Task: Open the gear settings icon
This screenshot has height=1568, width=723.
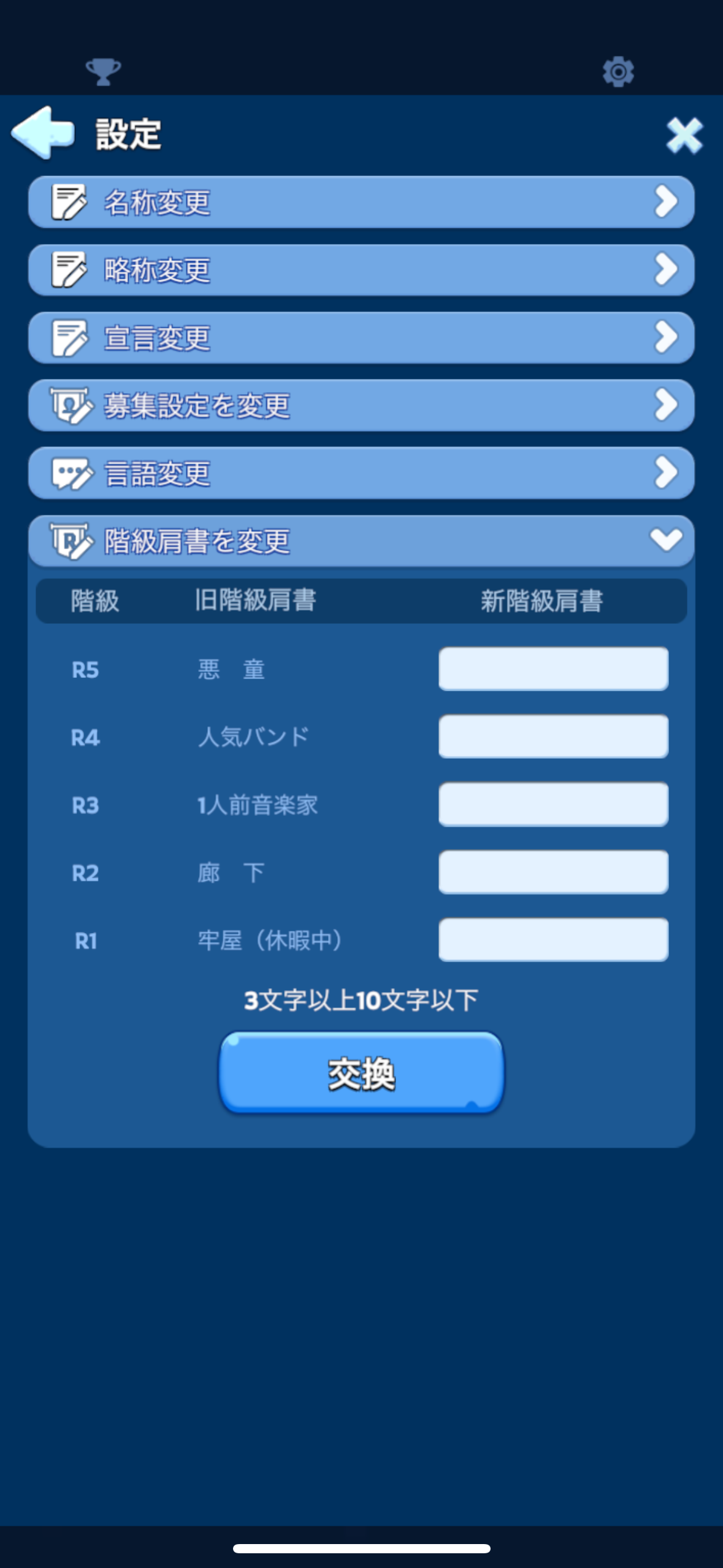Action: tap(618, 72)
